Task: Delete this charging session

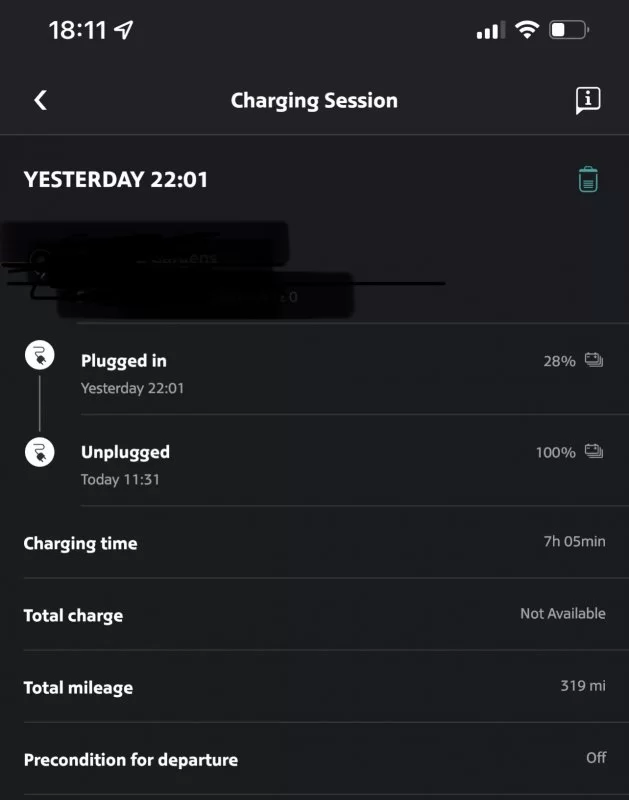Action: 588,180
